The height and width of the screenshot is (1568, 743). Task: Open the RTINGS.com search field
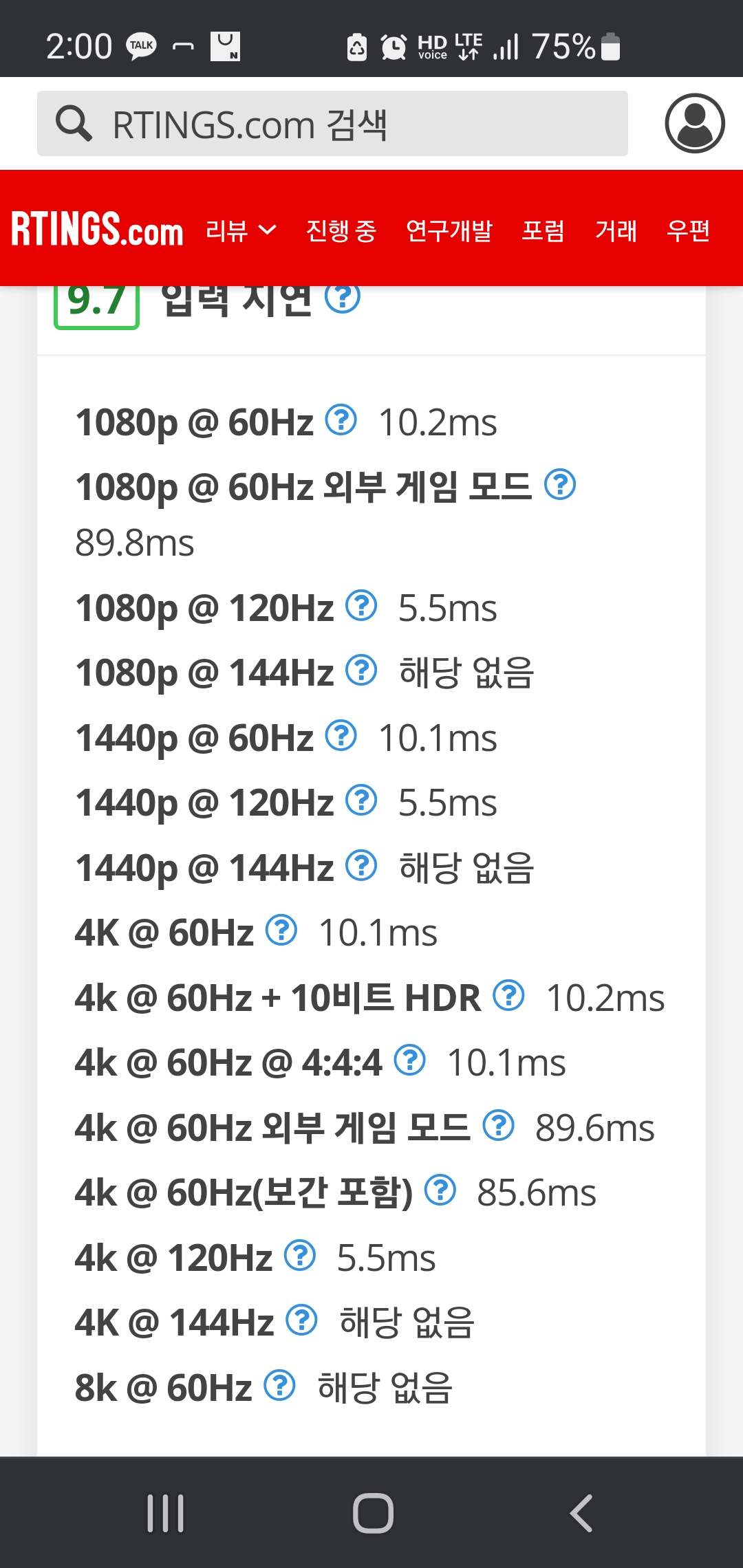332,124
